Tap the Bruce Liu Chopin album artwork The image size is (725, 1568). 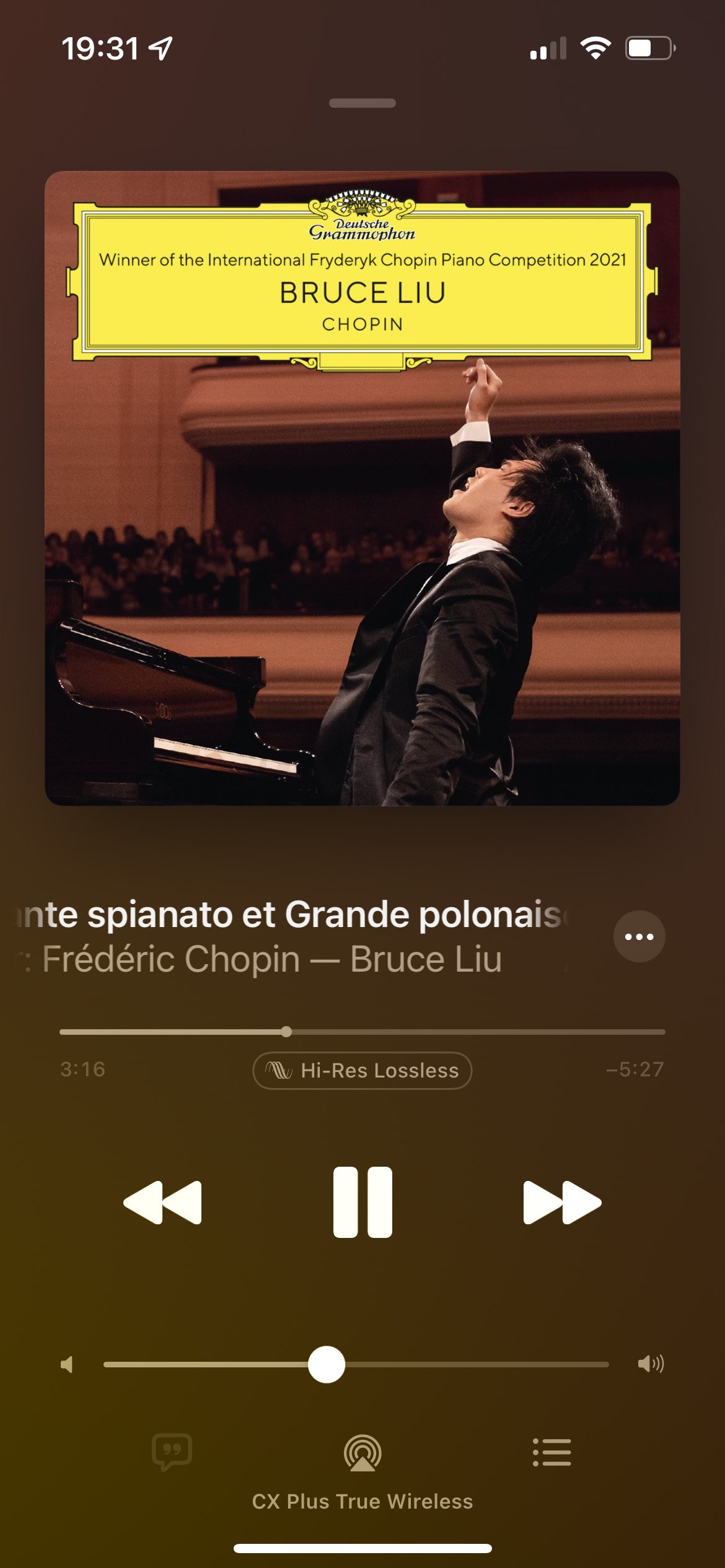pyautogui.click(x=362, y=488)
